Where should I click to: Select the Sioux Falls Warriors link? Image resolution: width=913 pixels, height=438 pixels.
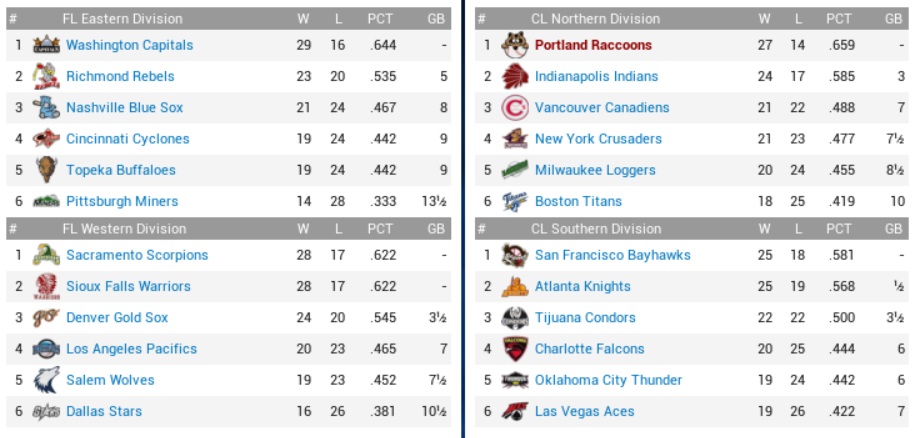(128, 286)
